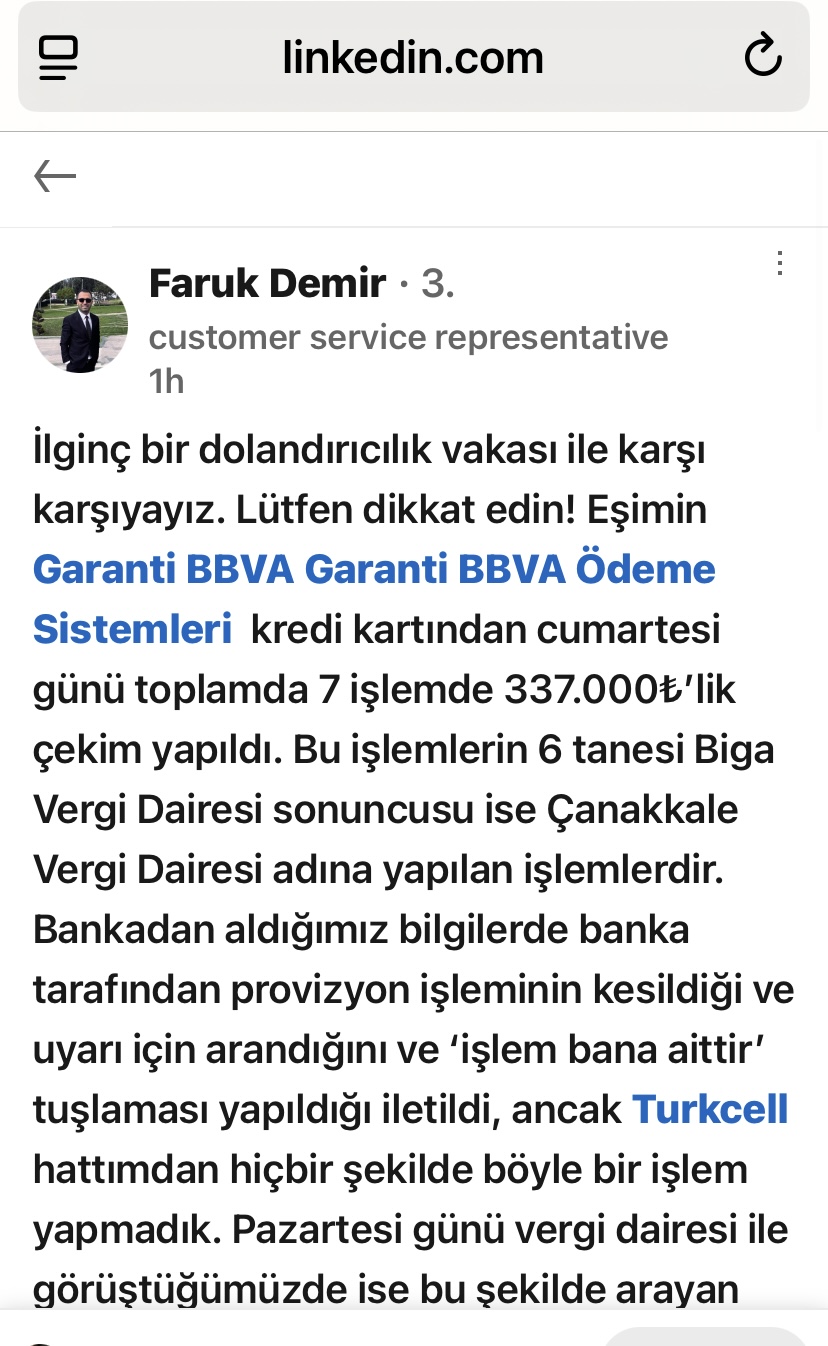Go back using the arrow
828x1346 pixels.
(55, 177)
